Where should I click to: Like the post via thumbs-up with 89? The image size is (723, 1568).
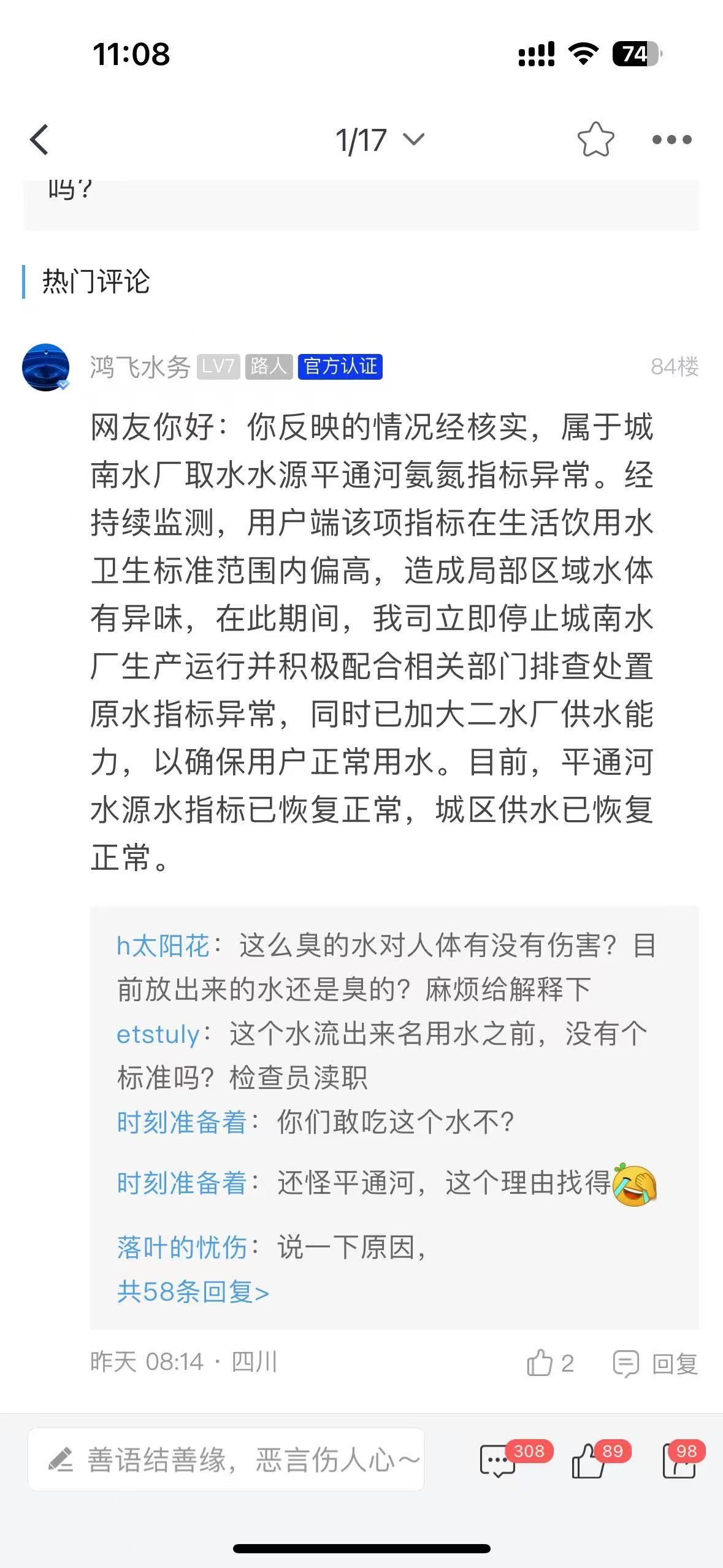tap(588, 1461)
